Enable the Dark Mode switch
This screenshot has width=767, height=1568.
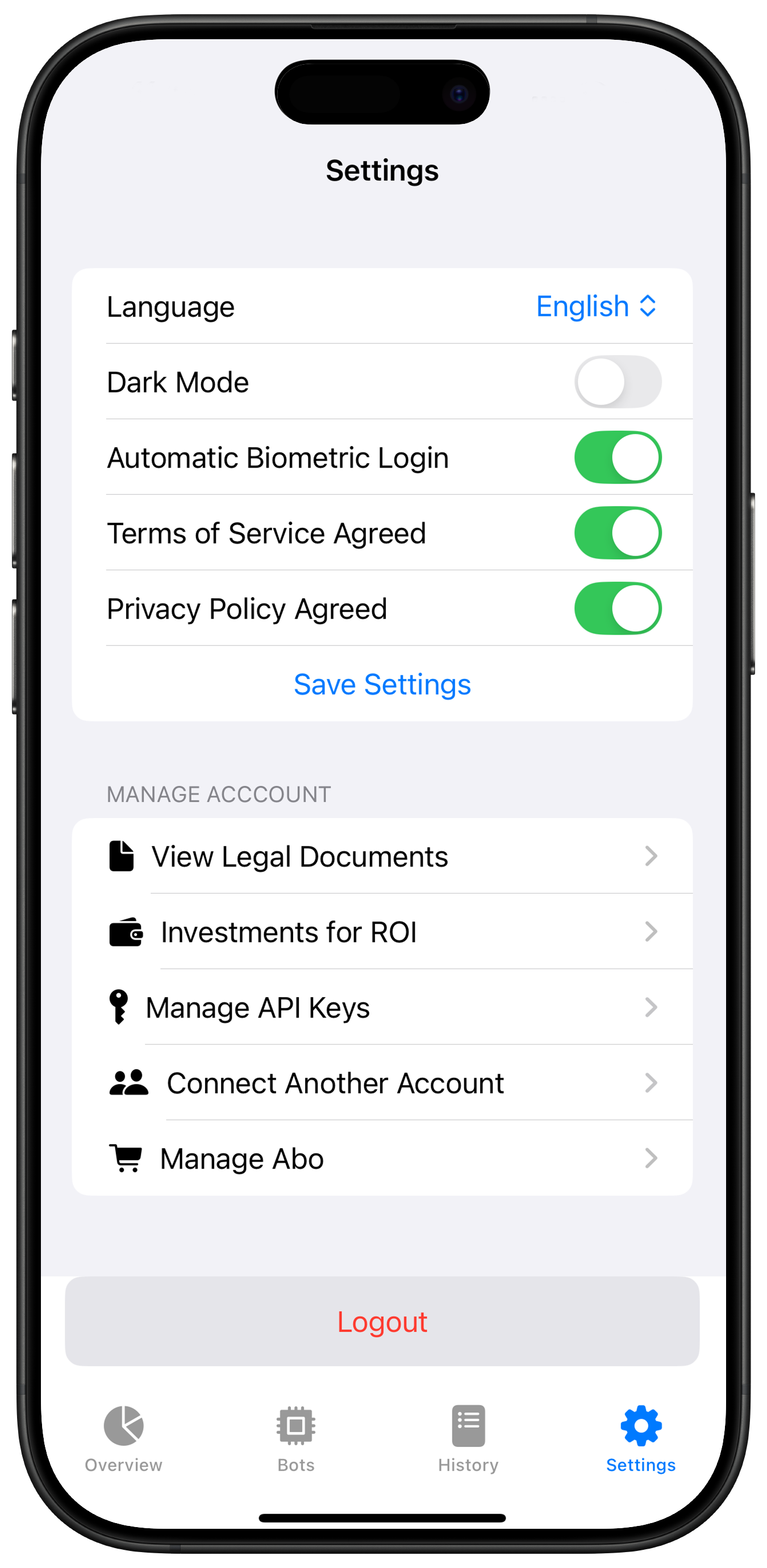(x=617, y=382)
